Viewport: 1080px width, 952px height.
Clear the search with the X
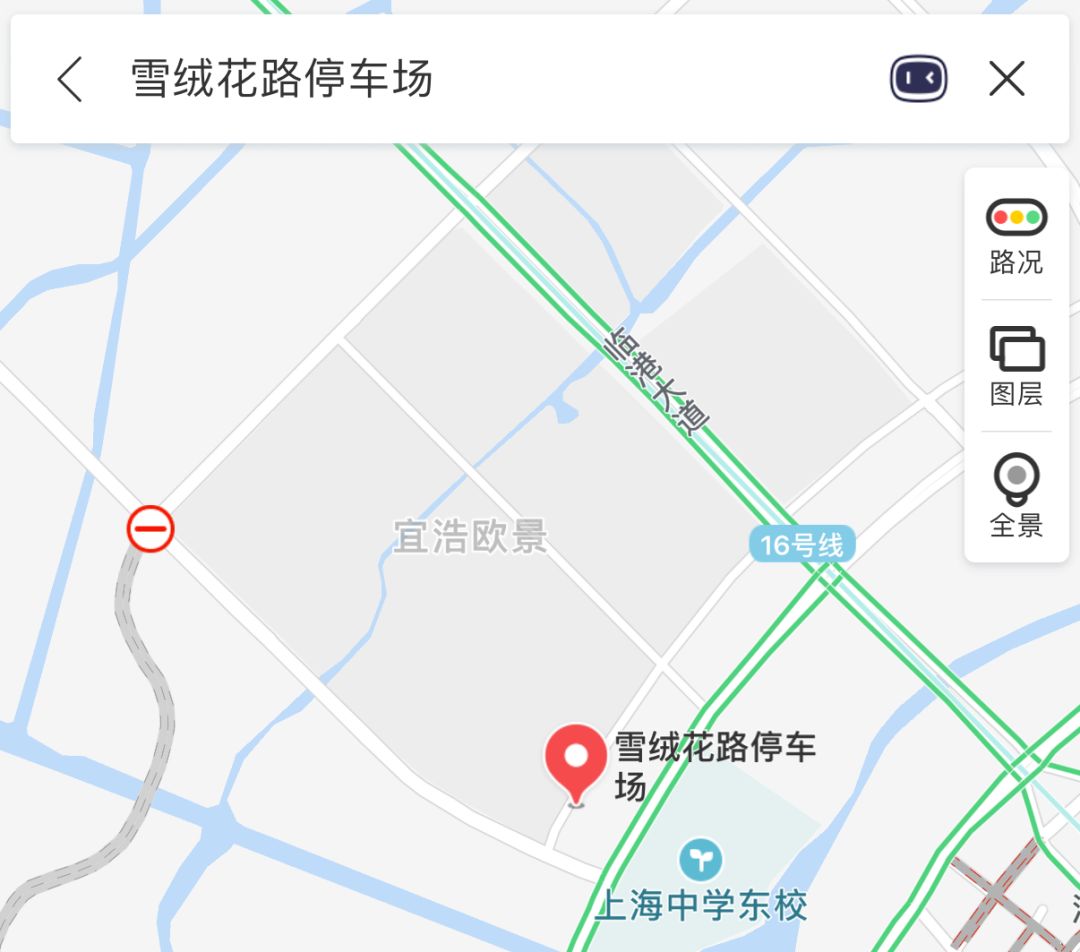point(1006,79)
